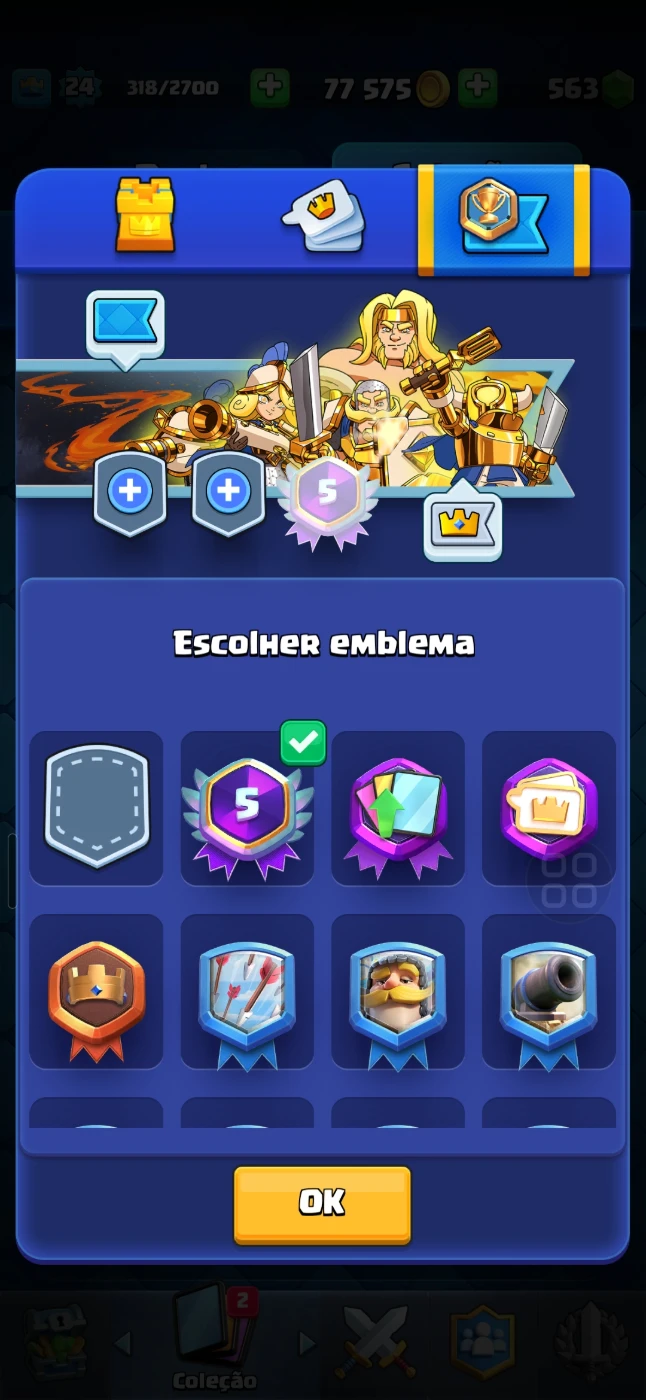
Task: Select the bronze crown emblem
Action: point(96,991)
